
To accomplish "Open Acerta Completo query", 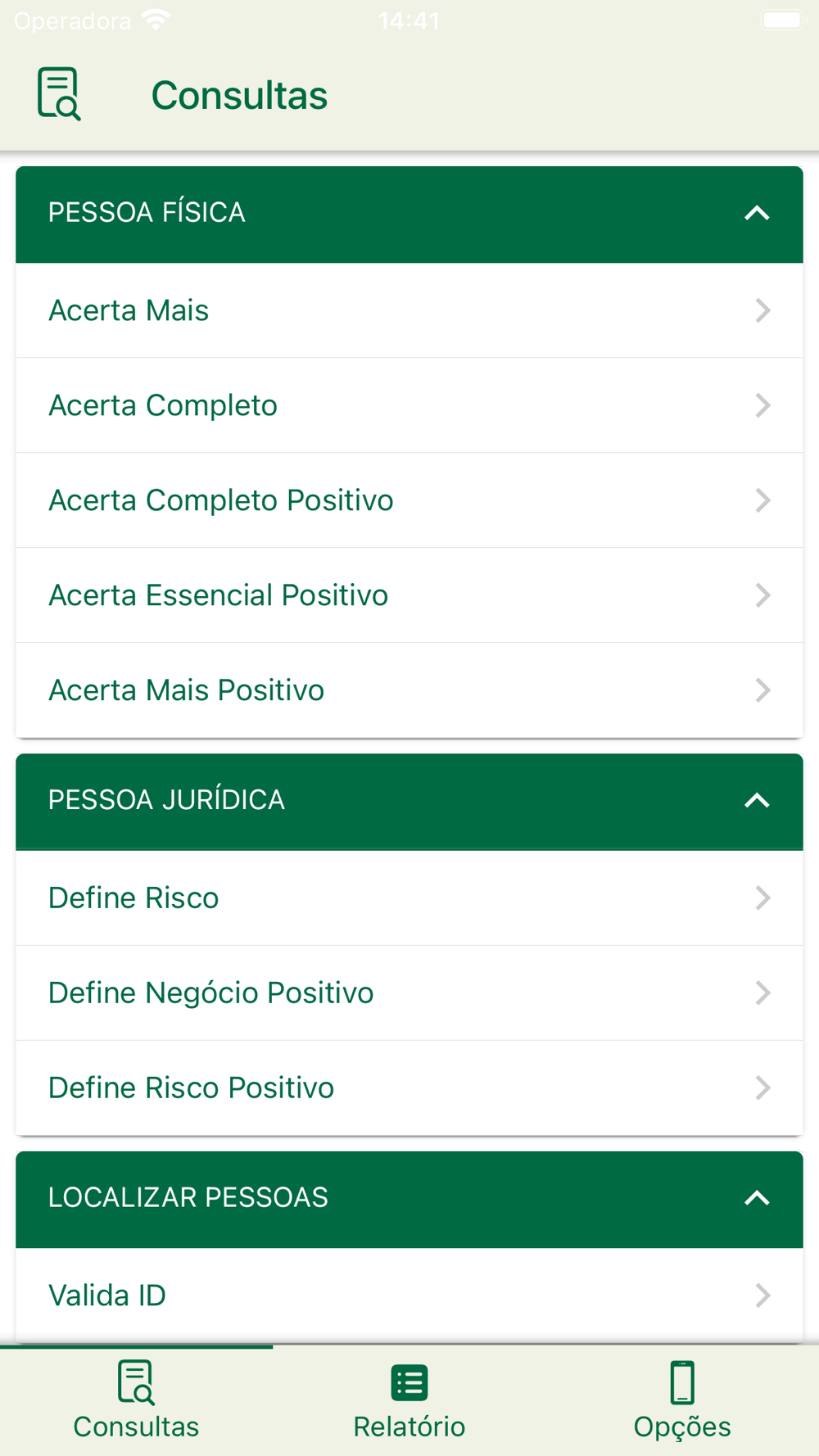I will (409, 405).
